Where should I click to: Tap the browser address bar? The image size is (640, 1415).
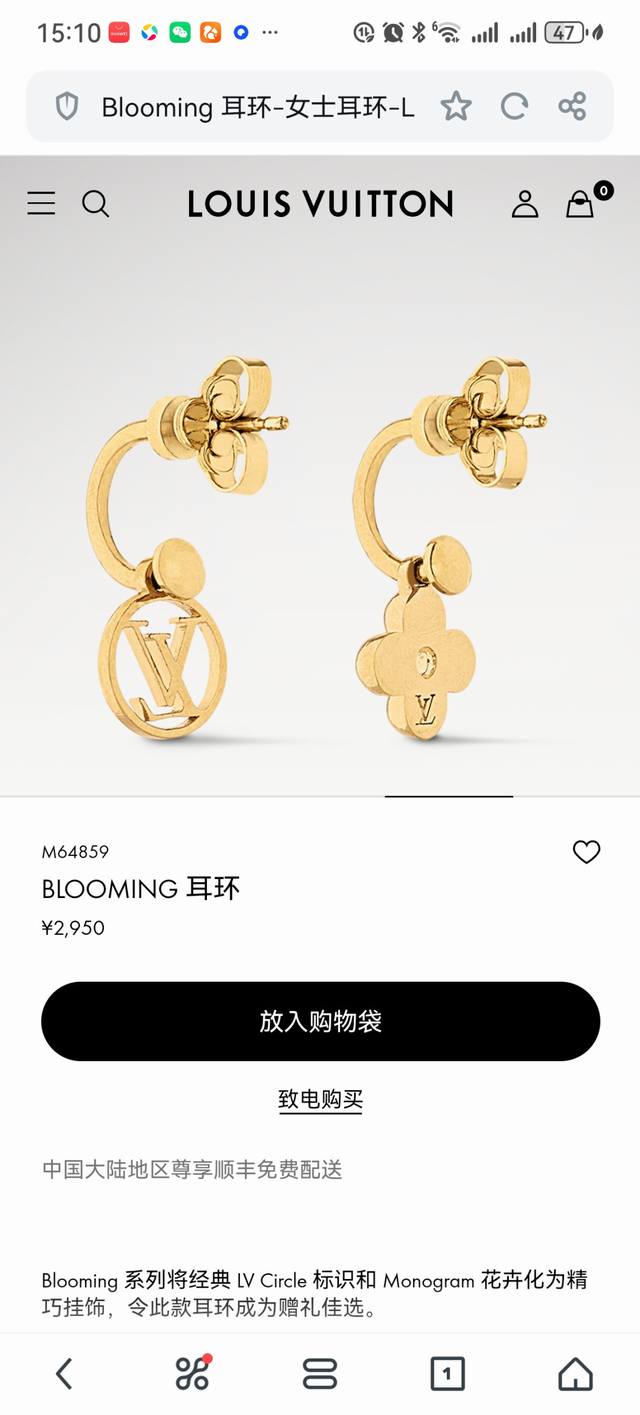point(257,107)
